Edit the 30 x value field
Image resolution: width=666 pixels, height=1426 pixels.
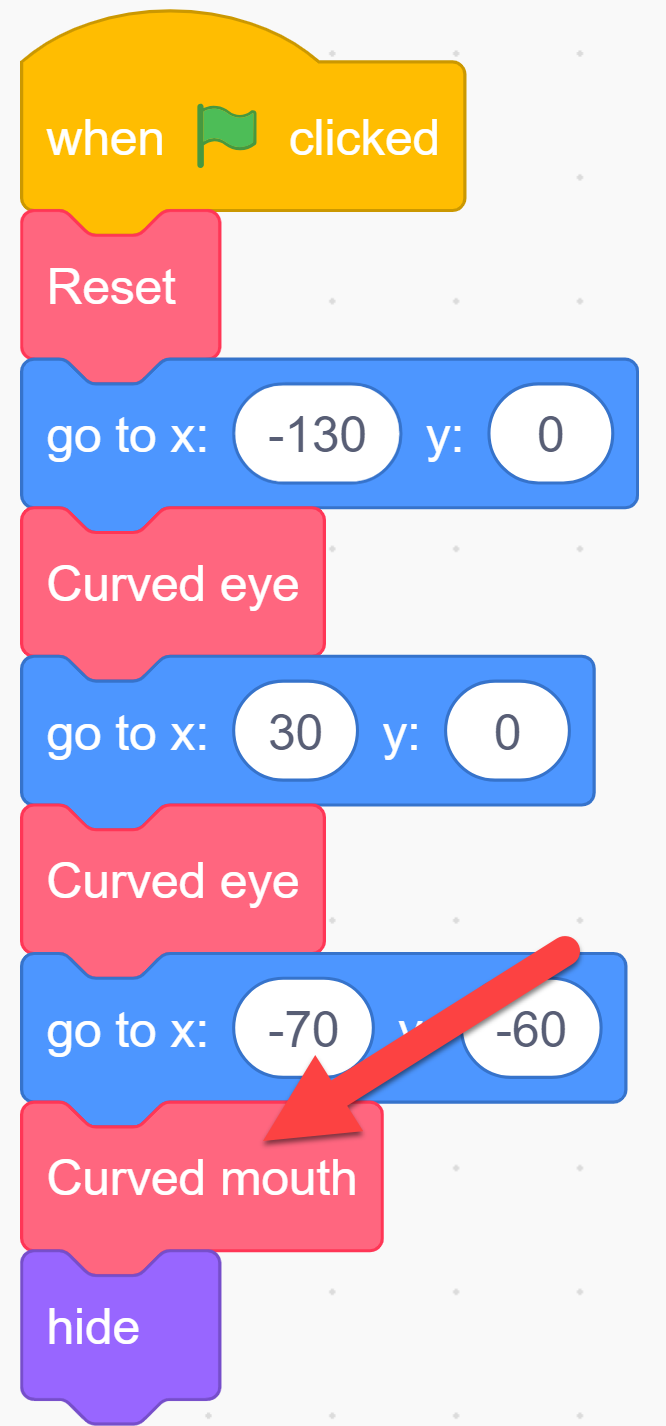point(295,733)
